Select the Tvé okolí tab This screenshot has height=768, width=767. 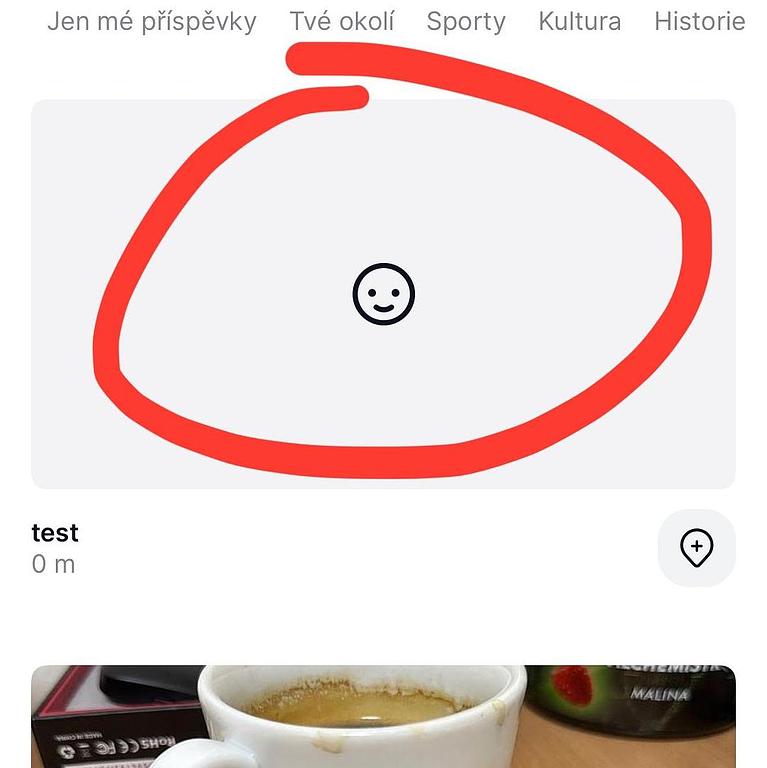click(x=342, y=21)
